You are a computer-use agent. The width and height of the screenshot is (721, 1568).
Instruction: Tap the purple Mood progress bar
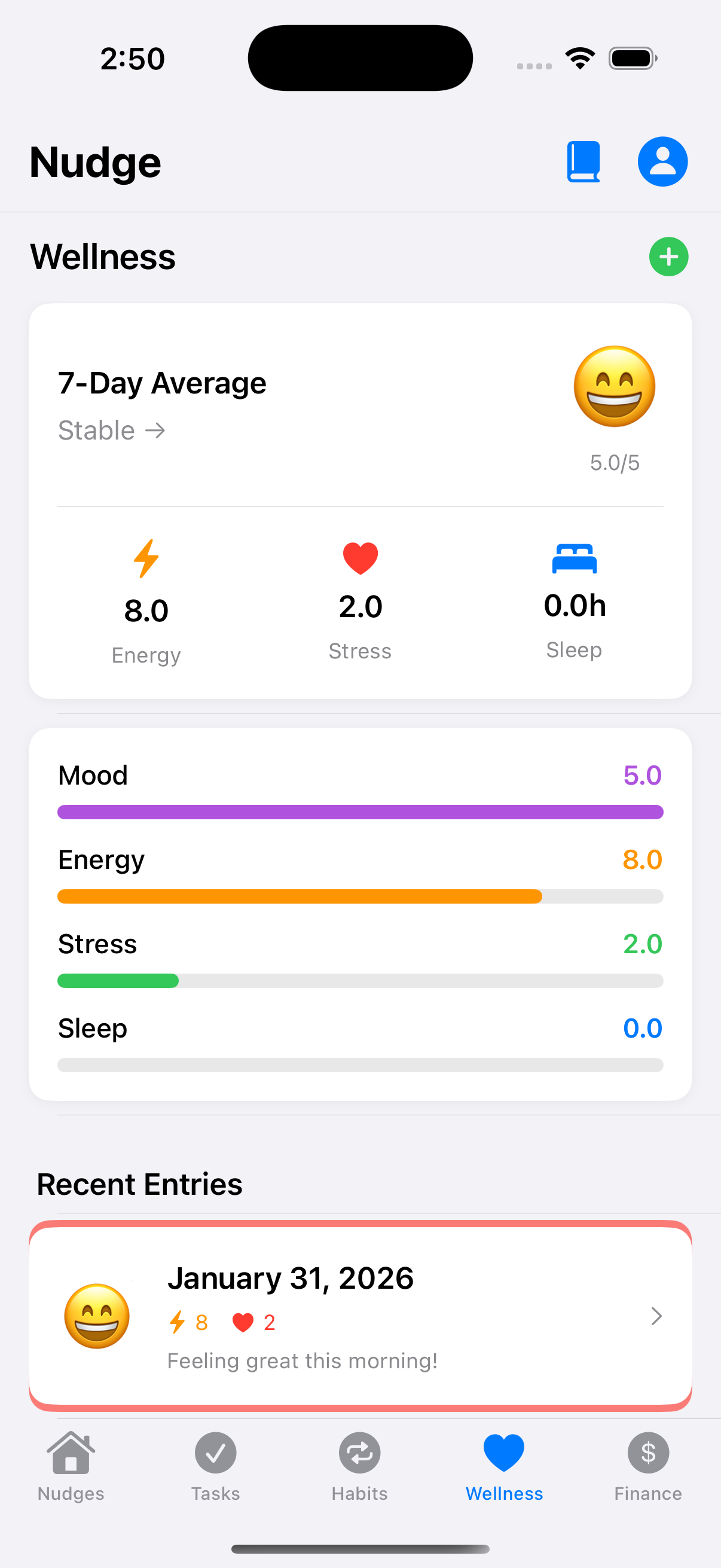click(x=360, y=812)
